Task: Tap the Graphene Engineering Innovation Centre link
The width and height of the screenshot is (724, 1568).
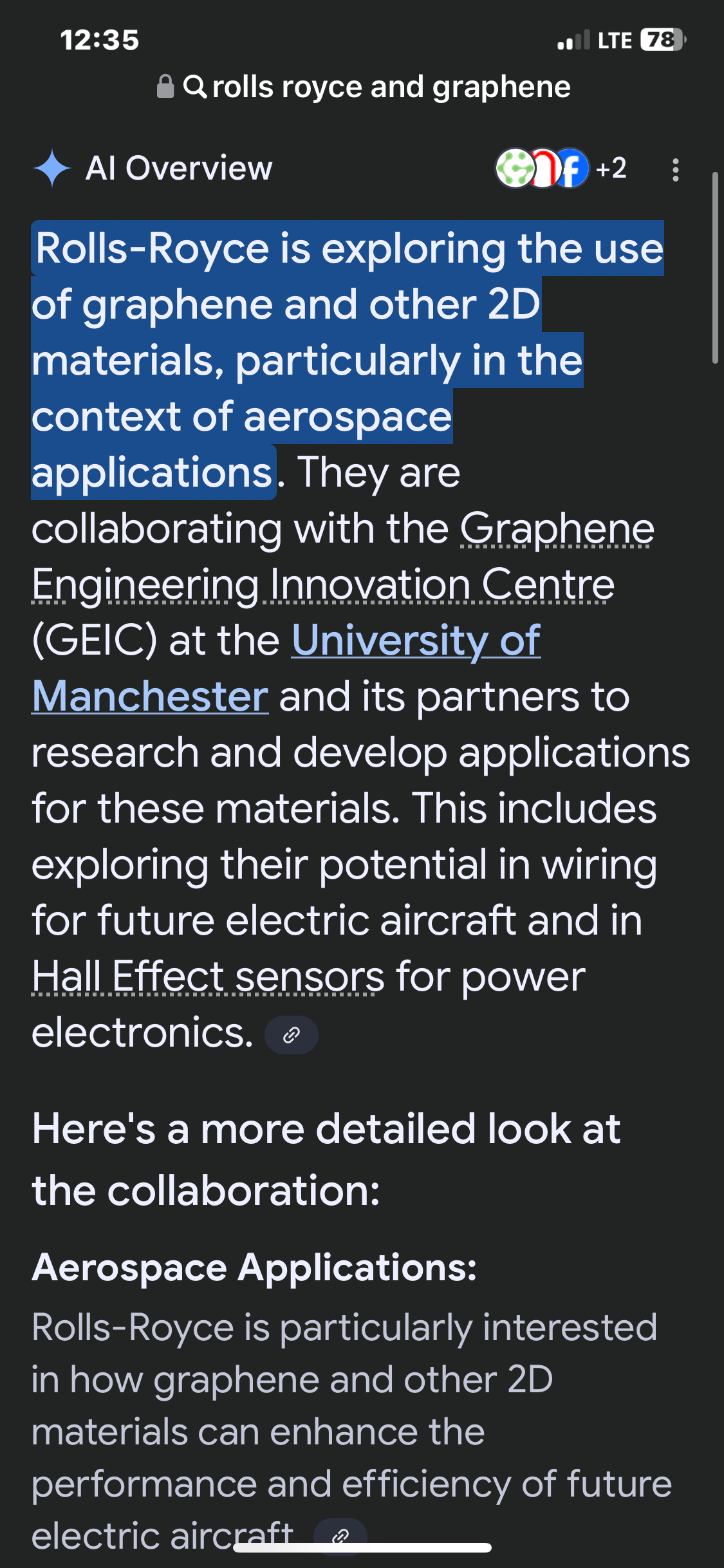Action: [343, 557]
